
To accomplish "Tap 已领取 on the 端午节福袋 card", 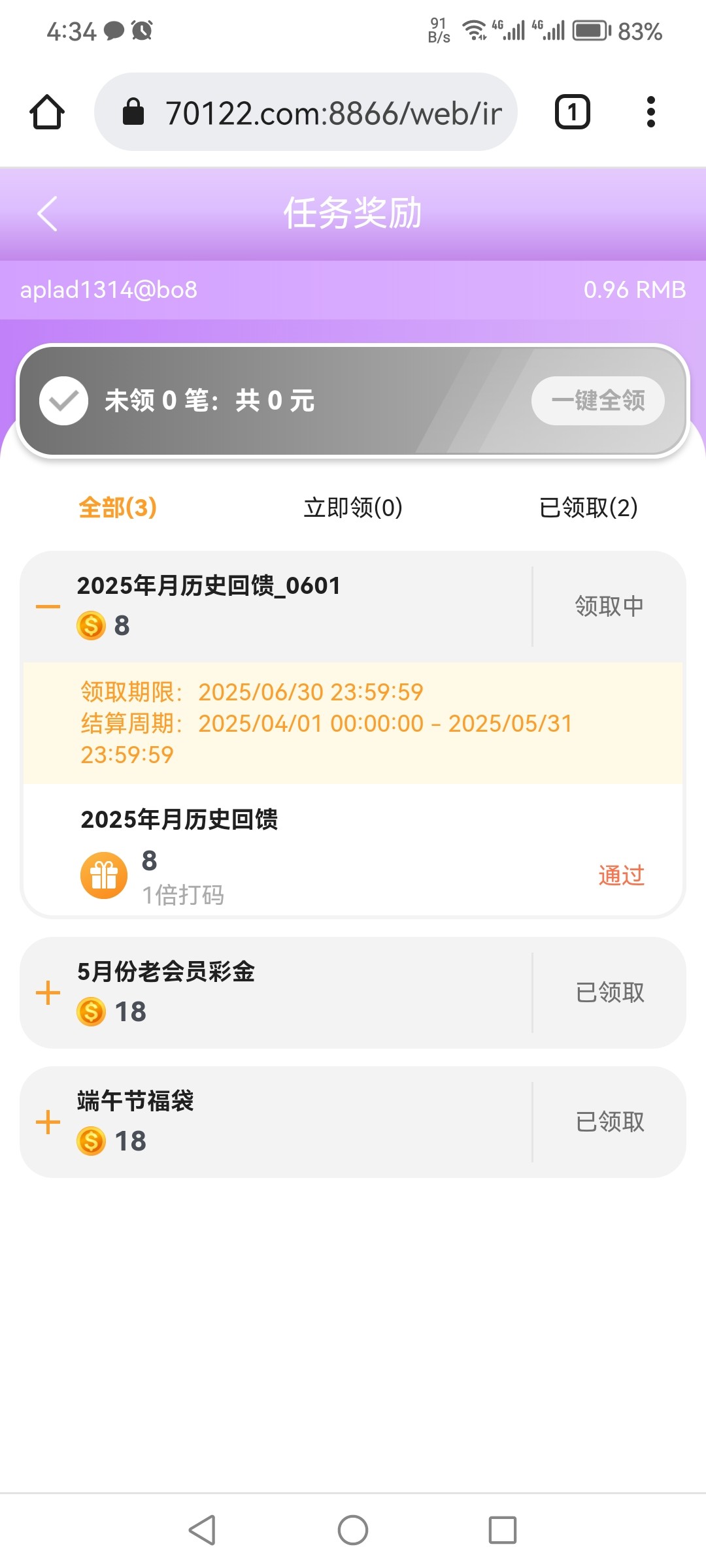I will pyautogui.click(x=610, y=1122).
